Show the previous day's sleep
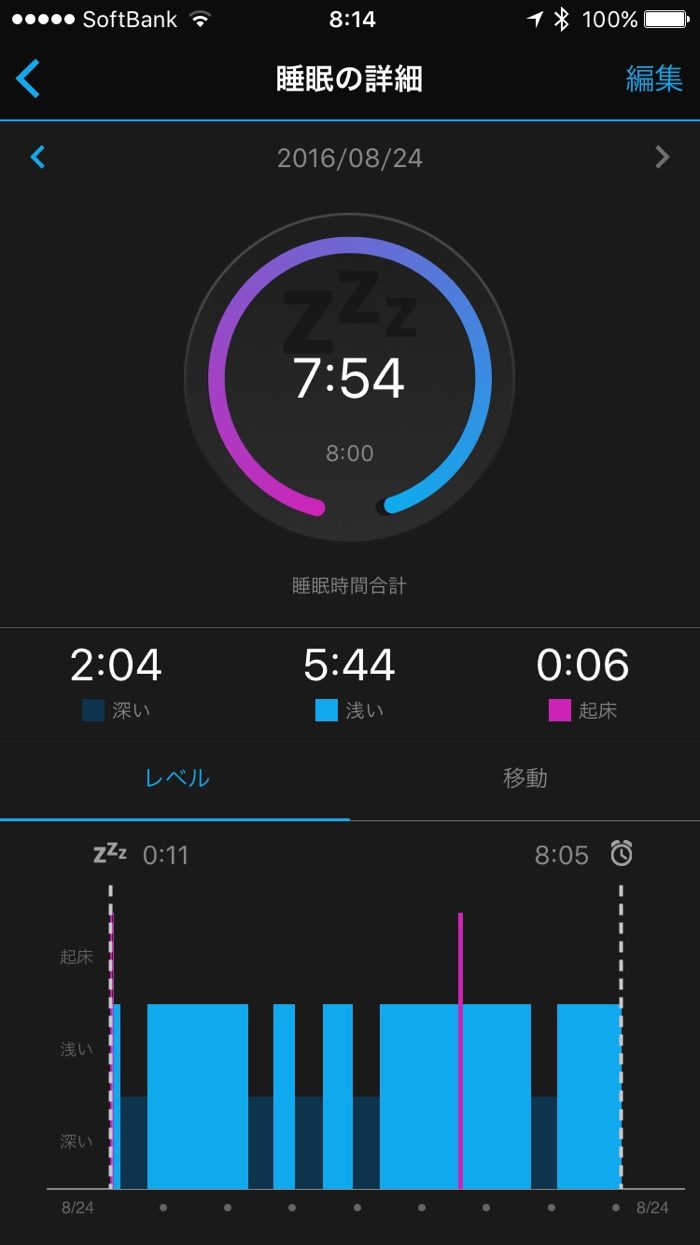This screenshot has height=1245, width=700. click(38, 157)
